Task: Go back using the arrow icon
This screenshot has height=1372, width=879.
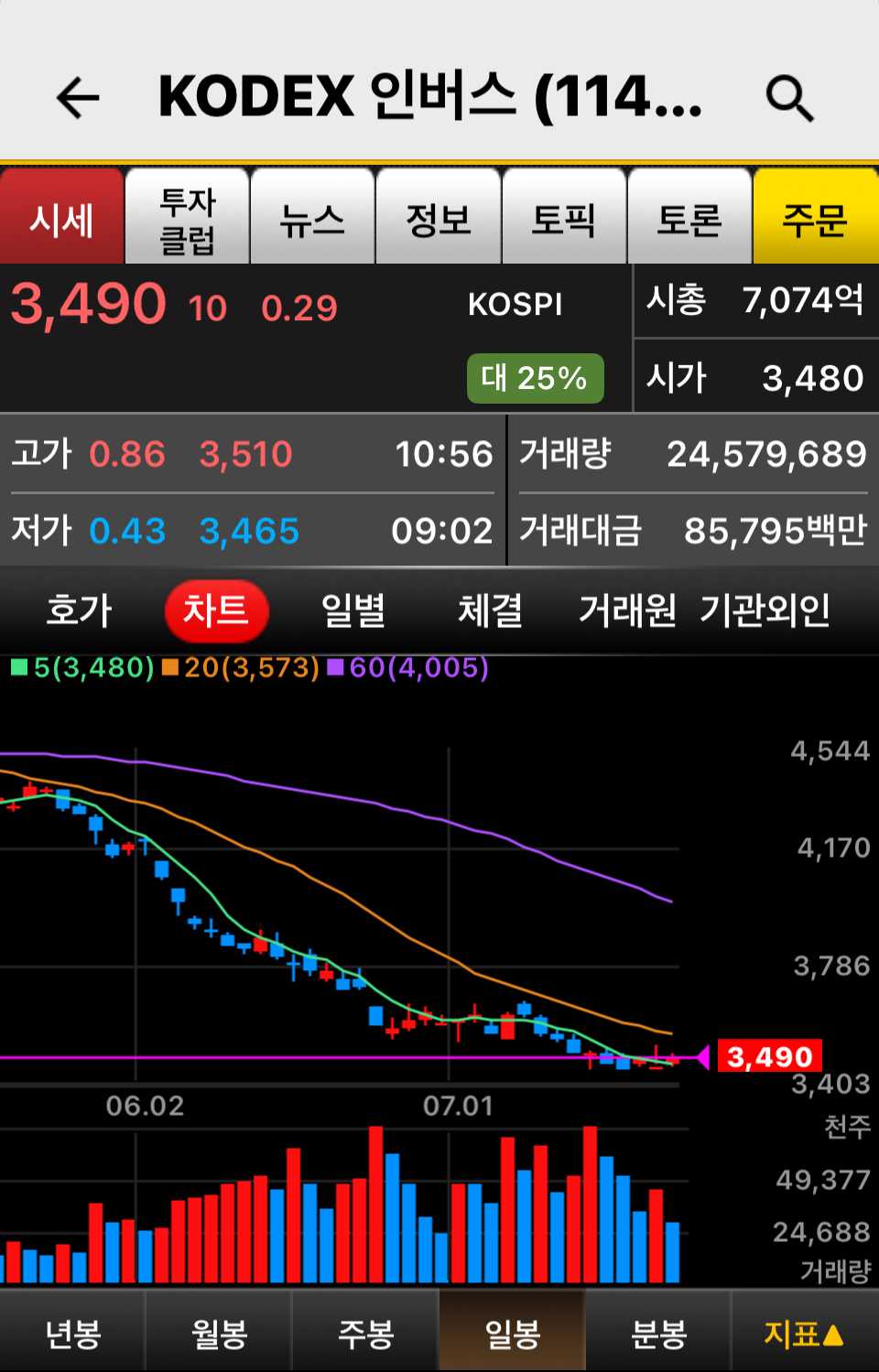Action: click(78, 98)
